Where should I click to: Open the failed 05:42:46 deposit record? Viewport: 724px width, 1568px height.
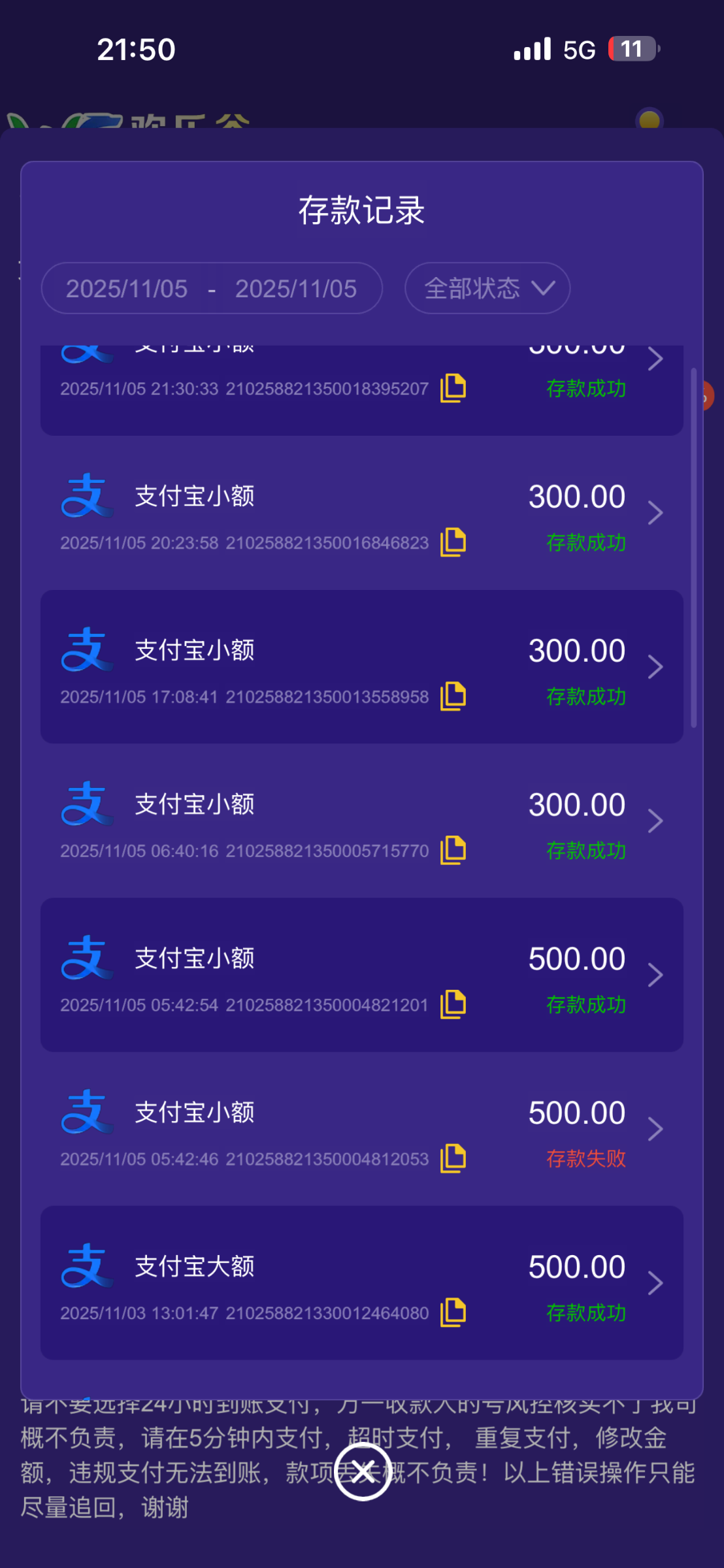pyautogui.click(x=655, y=1129)
